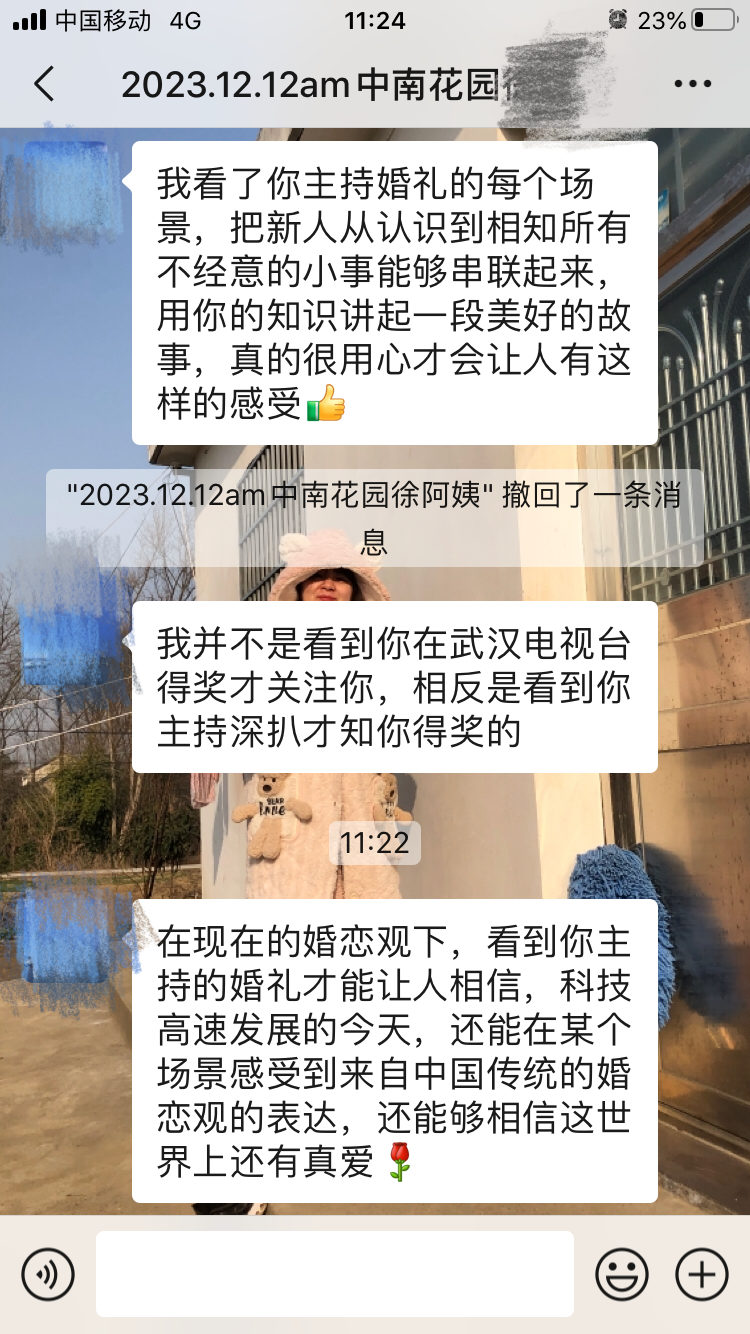This screenshot has height=1334, width=750.
Task: Switch to voice message input
Action: (x=48, y=1274)
